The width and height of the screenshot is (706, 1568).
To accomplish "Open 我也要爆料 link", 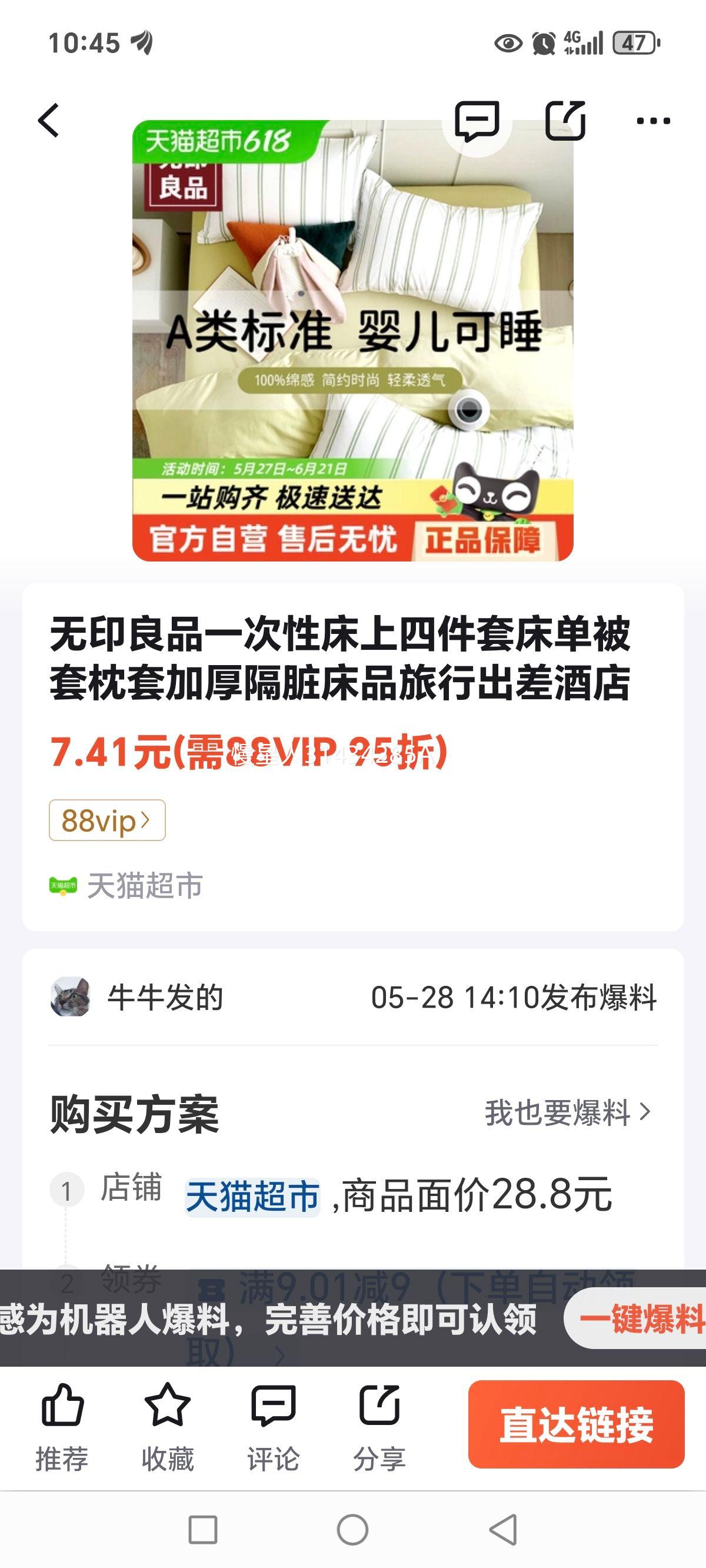I will (568, 1112).
